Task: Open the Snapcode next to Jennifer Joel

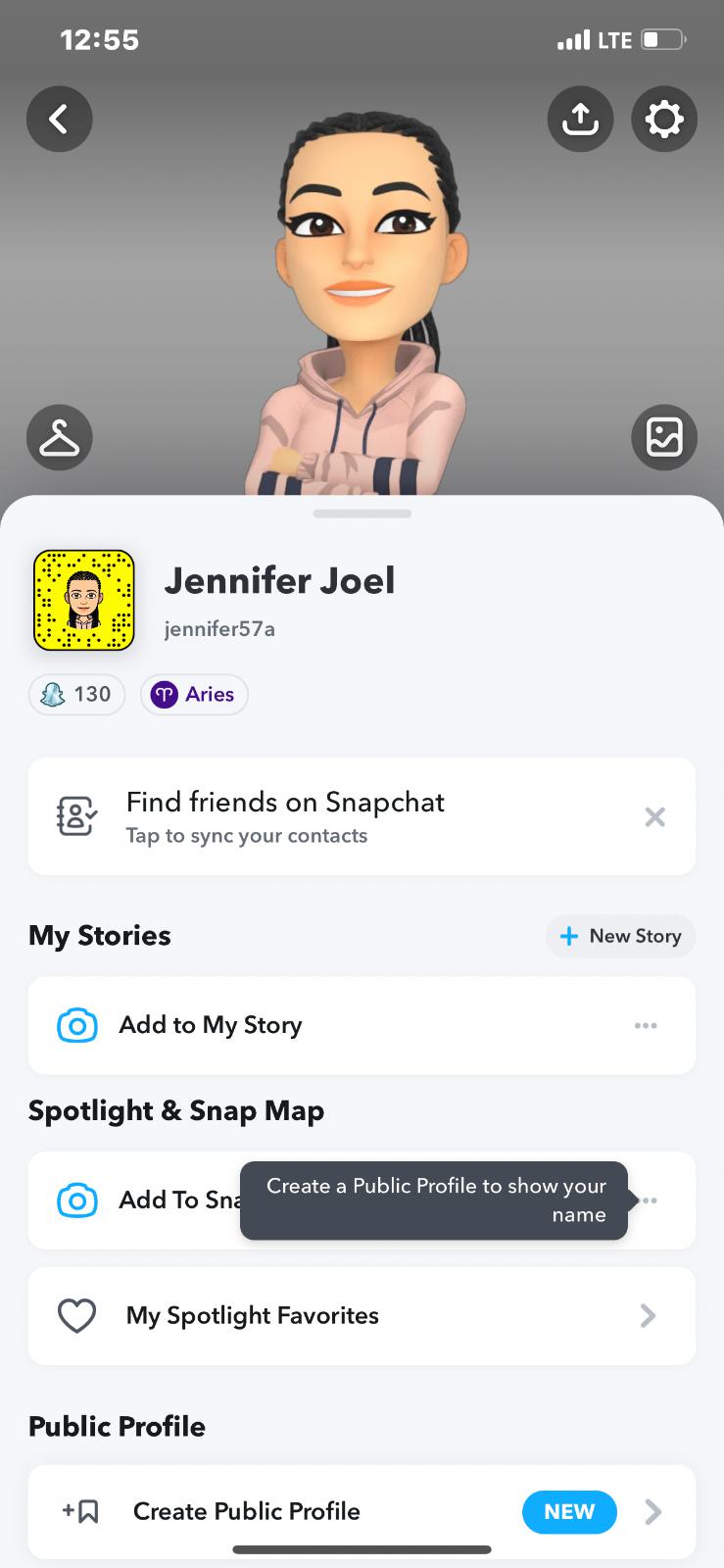Action: coord(84,601)
